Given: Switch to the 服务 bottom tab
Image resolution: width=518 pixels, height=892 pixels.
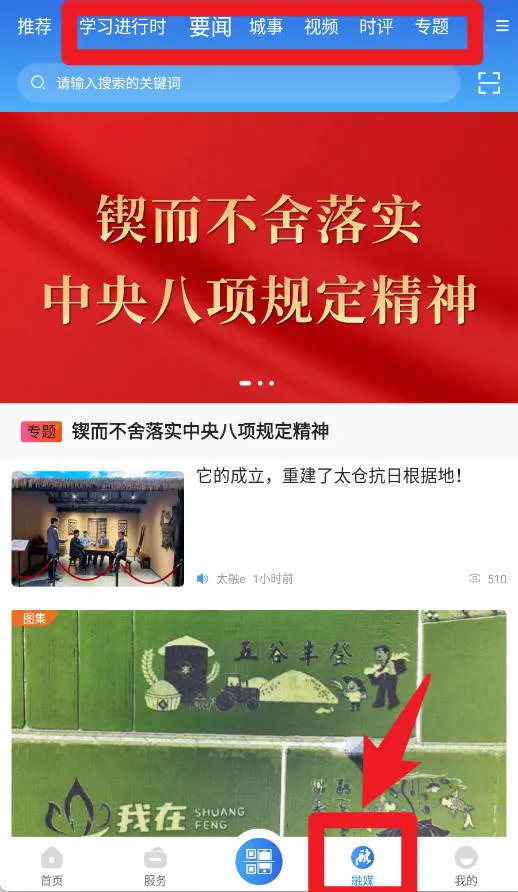Looking at the screenshot, I should coord(155,866).
